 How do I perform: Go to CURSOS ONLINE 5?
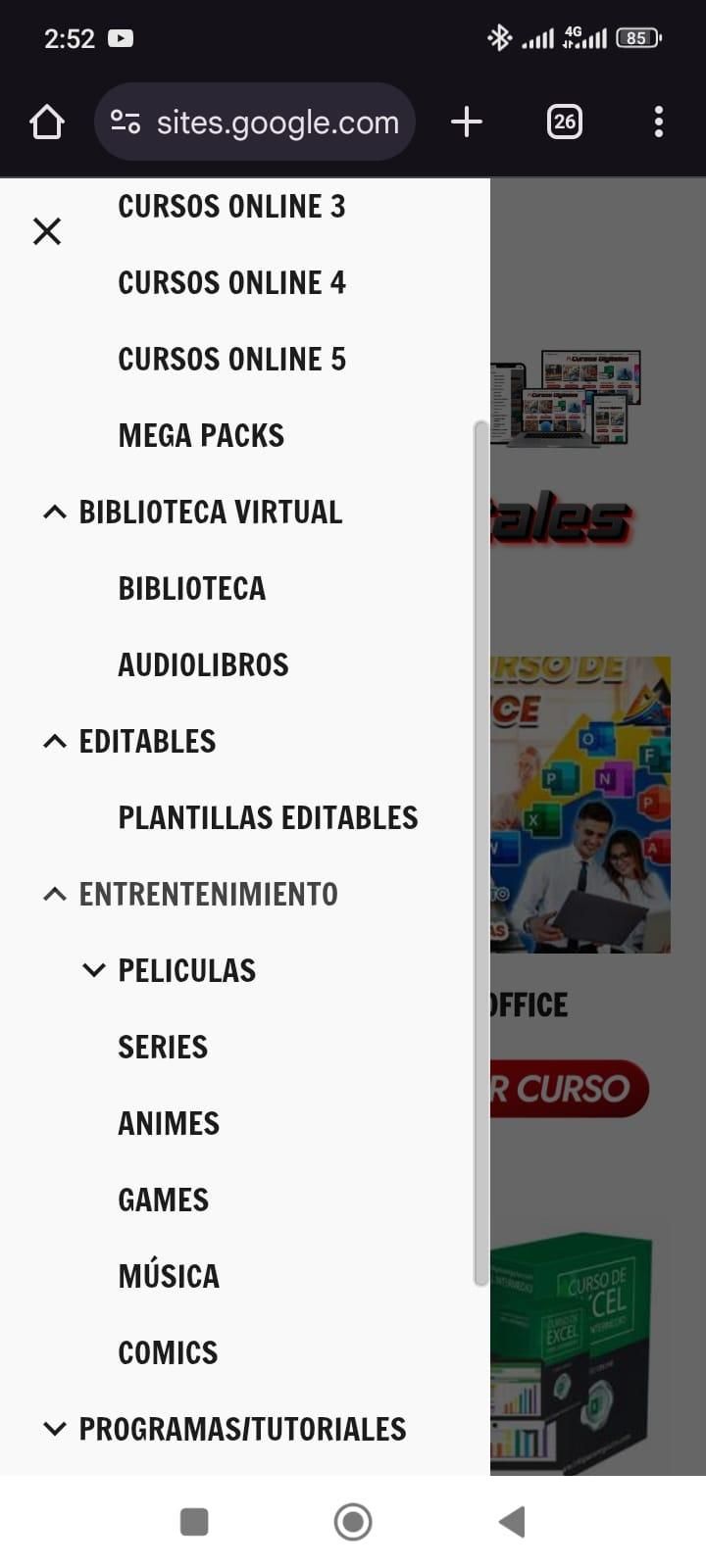point(231,360)
